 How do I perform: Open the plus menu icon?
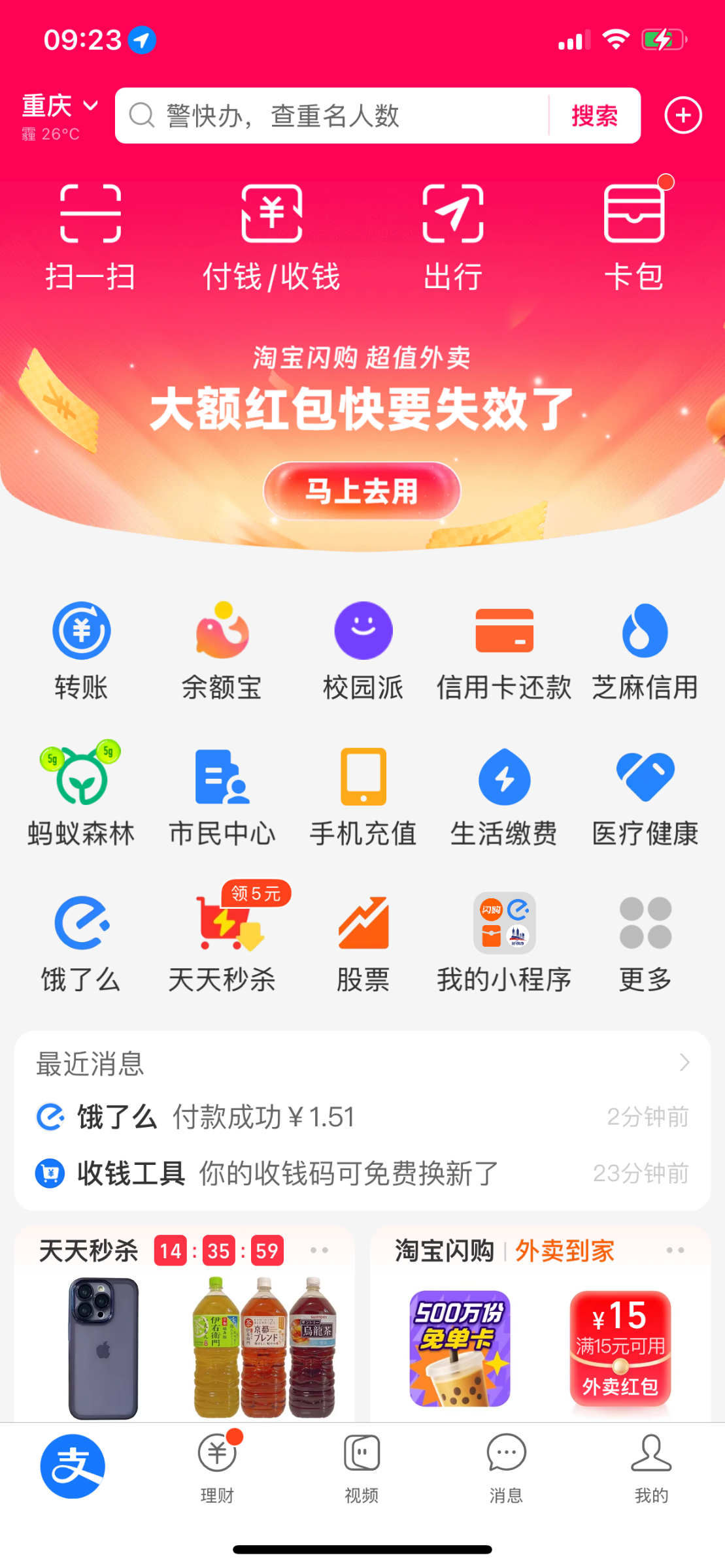(x=683, y=116)
